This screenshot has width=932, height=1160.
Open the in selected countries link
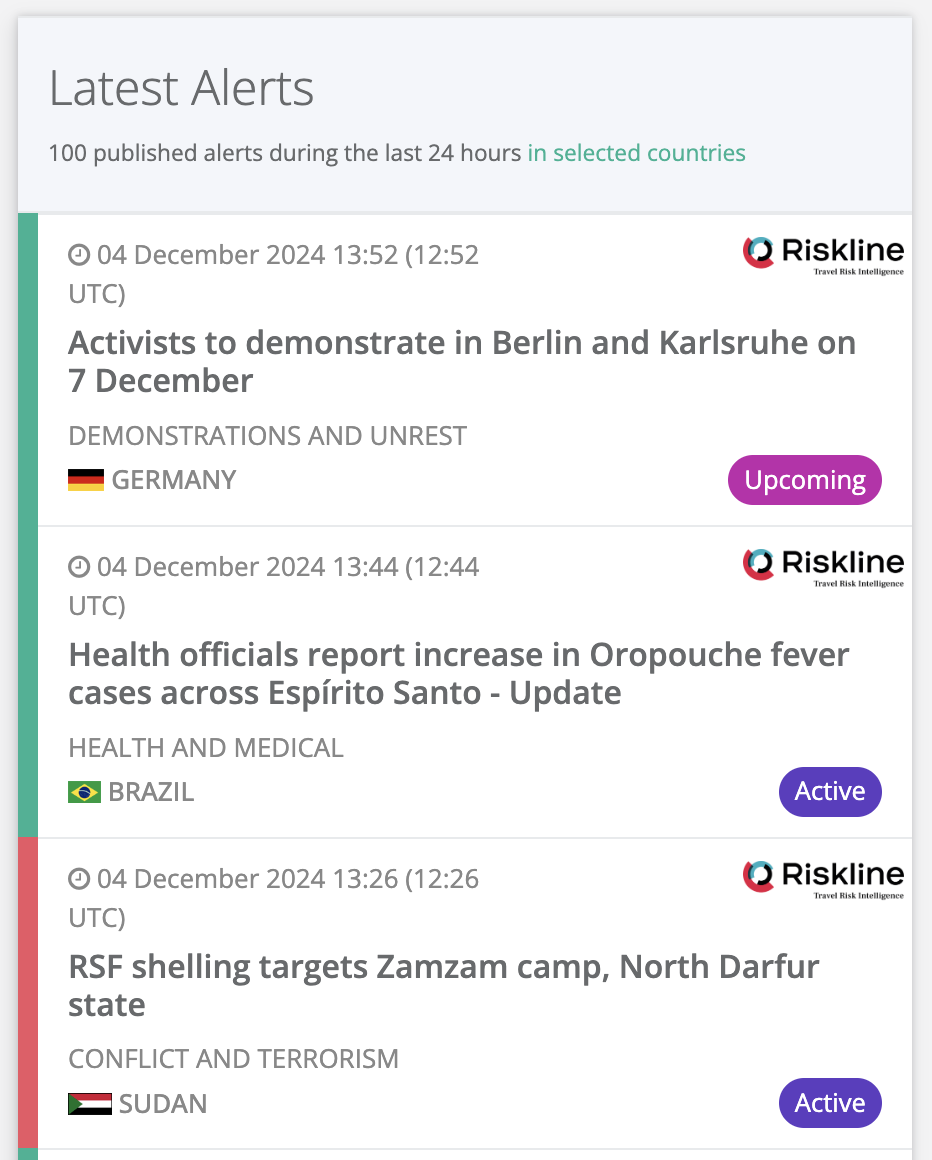coord(636,152)
